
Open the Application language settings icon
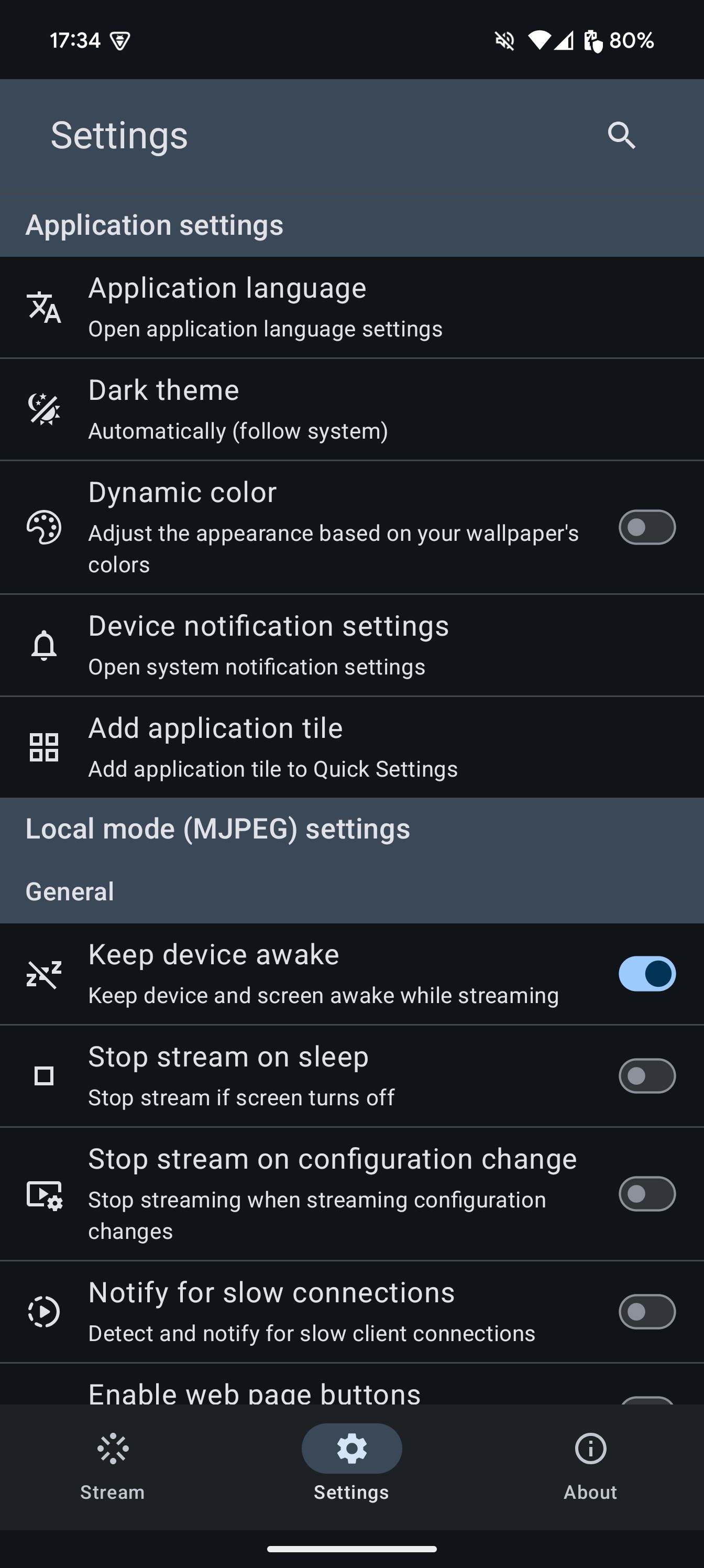[45, 307]
